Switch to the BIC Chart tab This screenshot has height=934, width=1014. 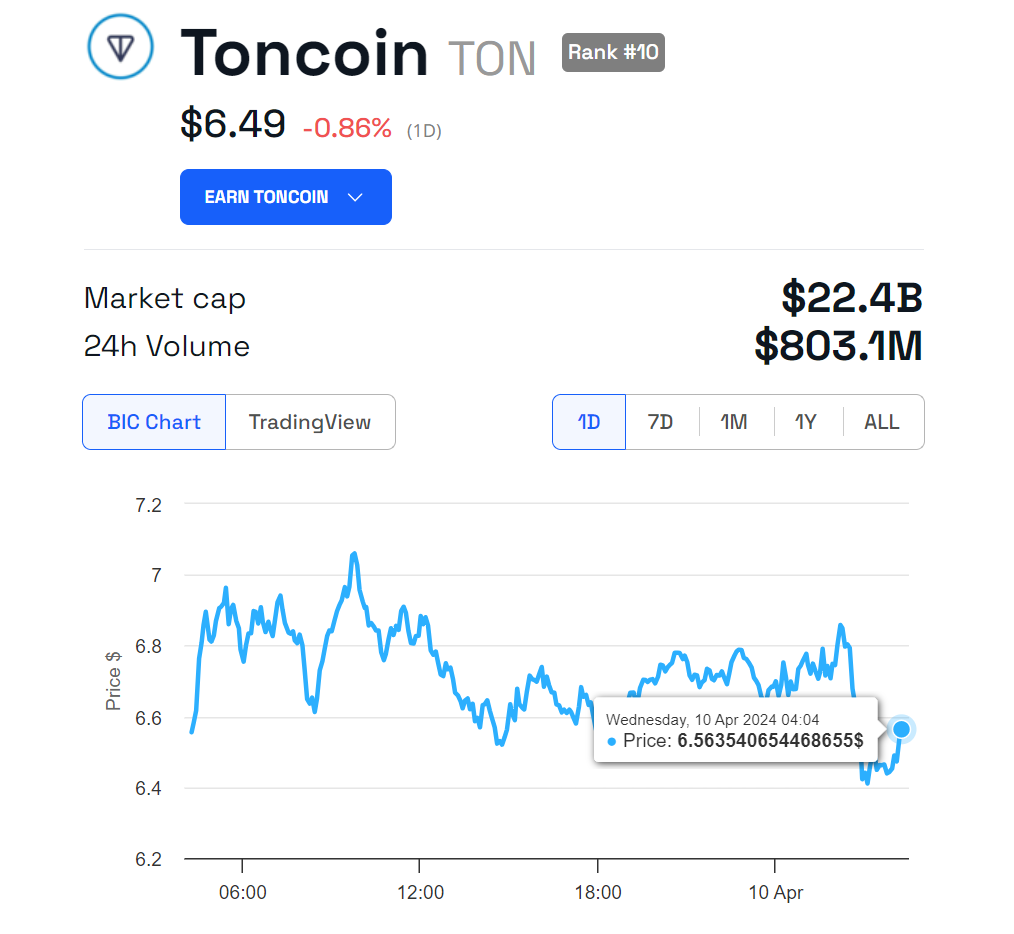pos(154,422)
